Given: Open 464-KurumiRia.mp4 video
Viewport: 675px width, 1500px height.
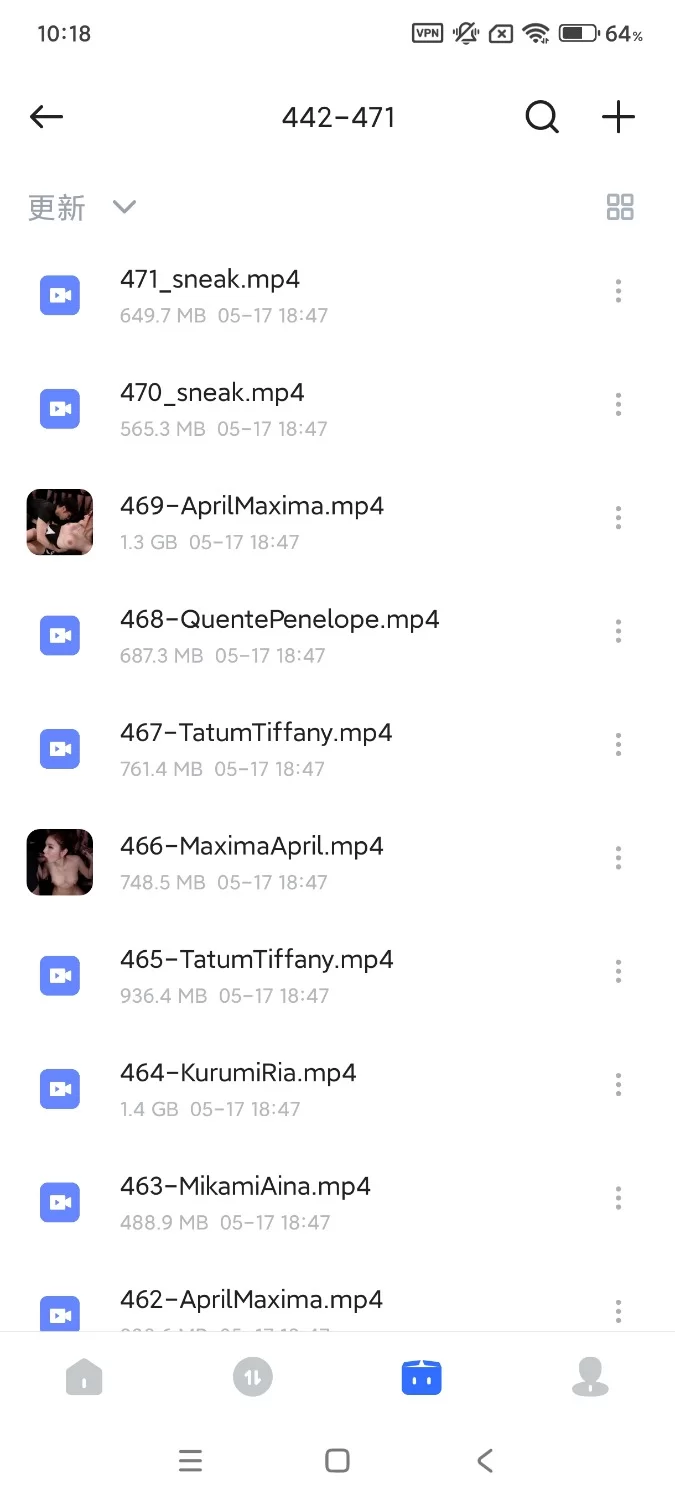Looking at the screenshot, I should (238, 1073).
